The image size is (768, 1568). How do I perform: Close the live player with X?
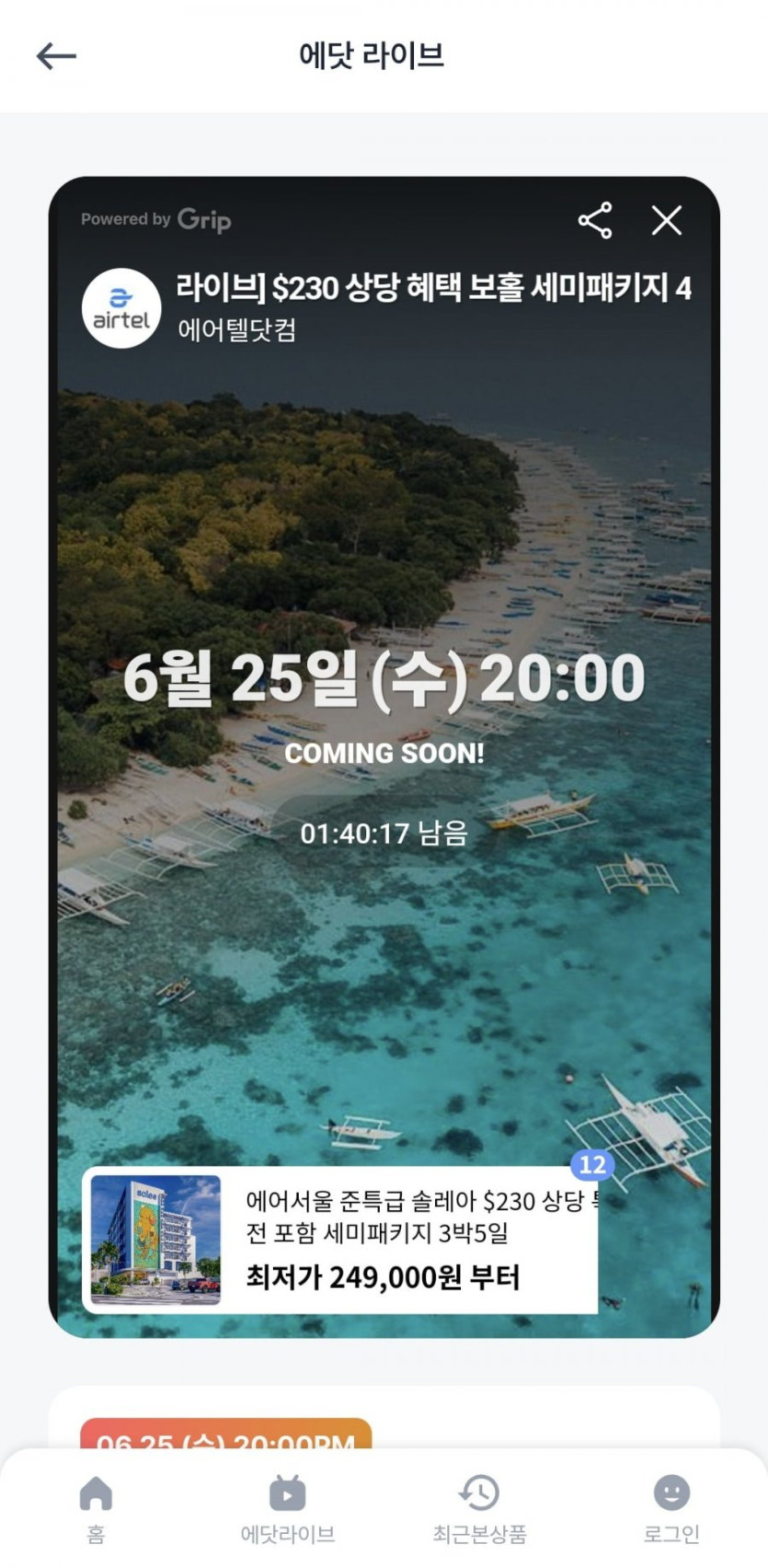coord(667,221)
